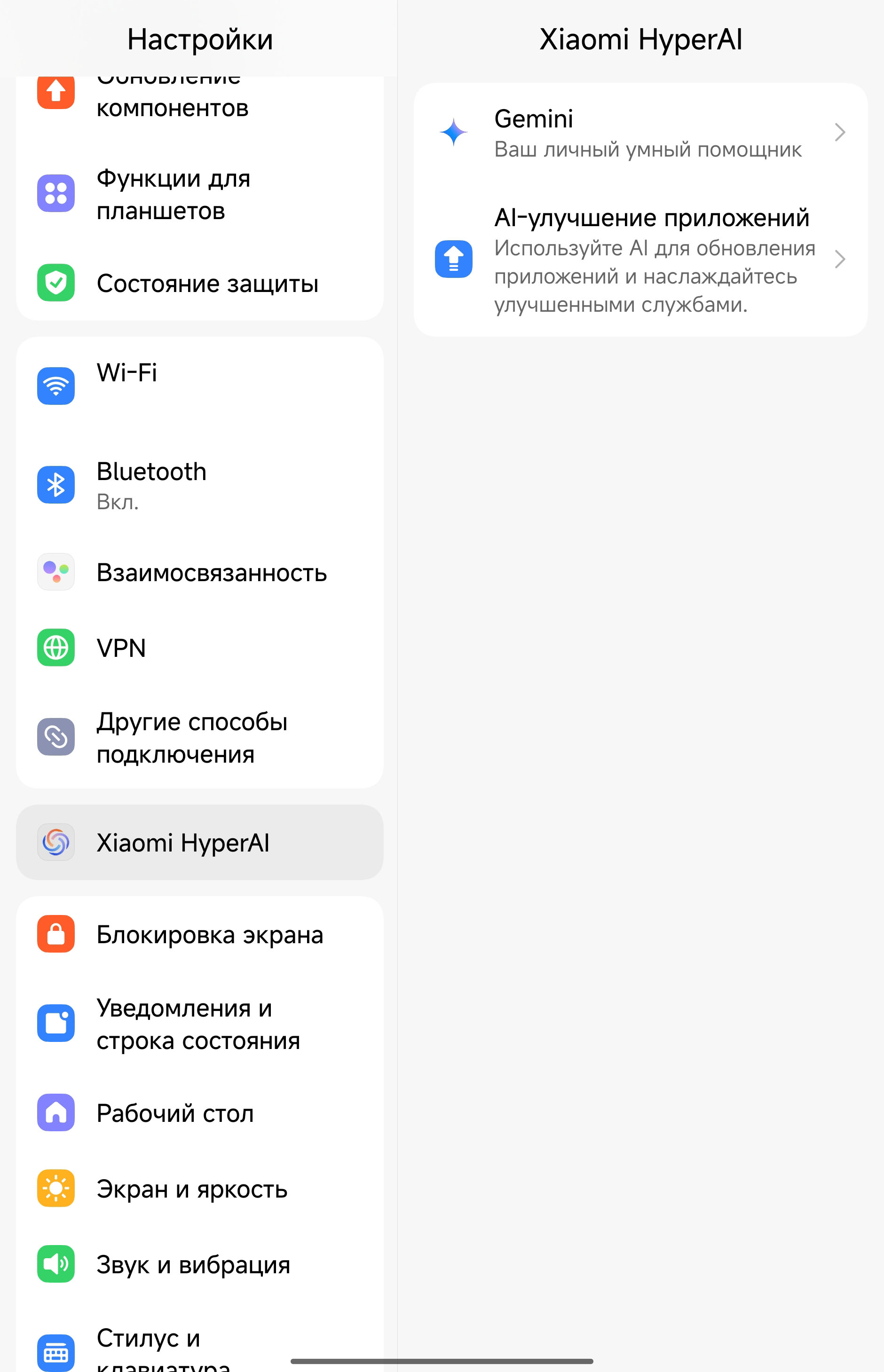Select Xiaomi HyperAI in the sidebar

199,843
